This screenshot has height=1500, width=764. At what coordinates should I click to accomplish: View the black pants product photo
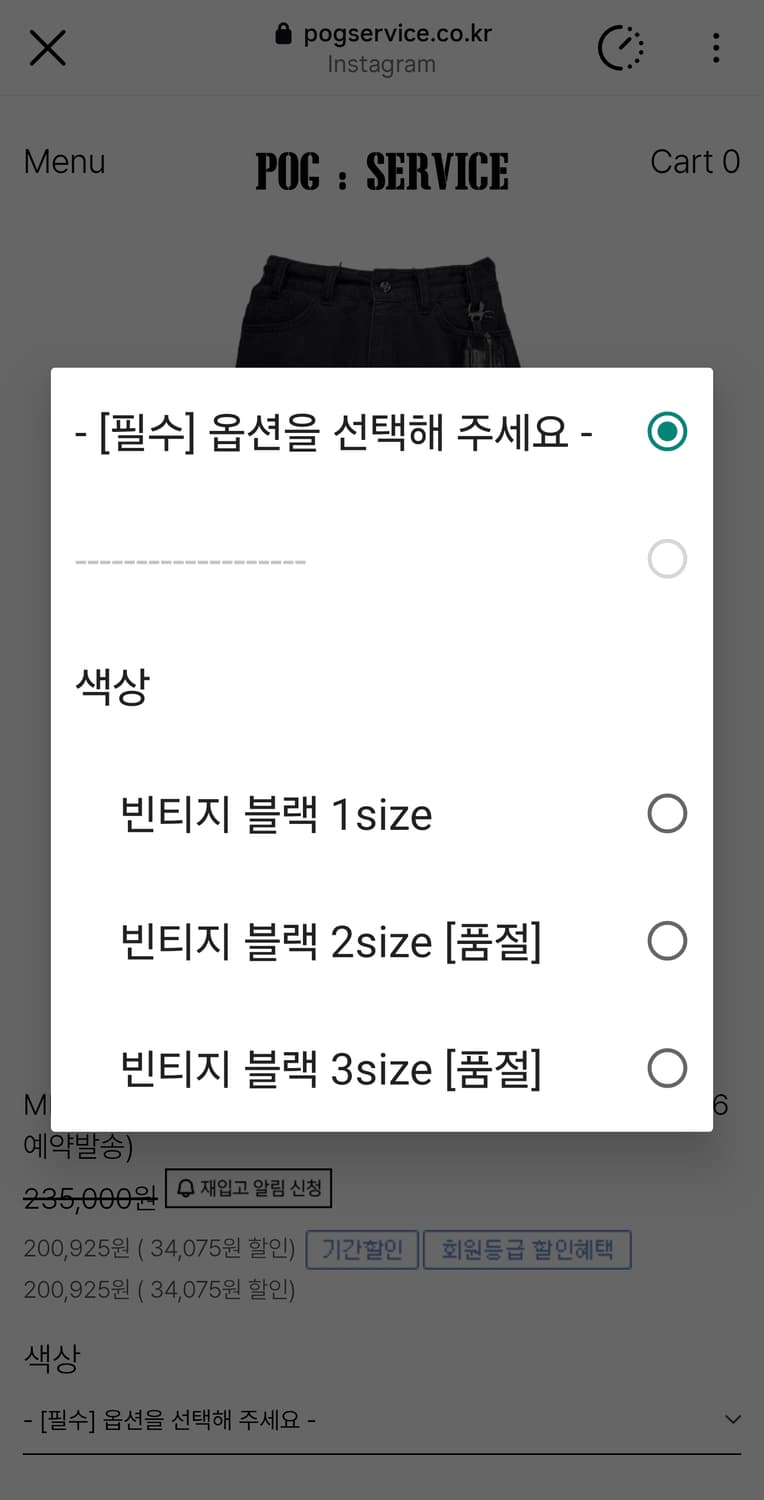382,300
